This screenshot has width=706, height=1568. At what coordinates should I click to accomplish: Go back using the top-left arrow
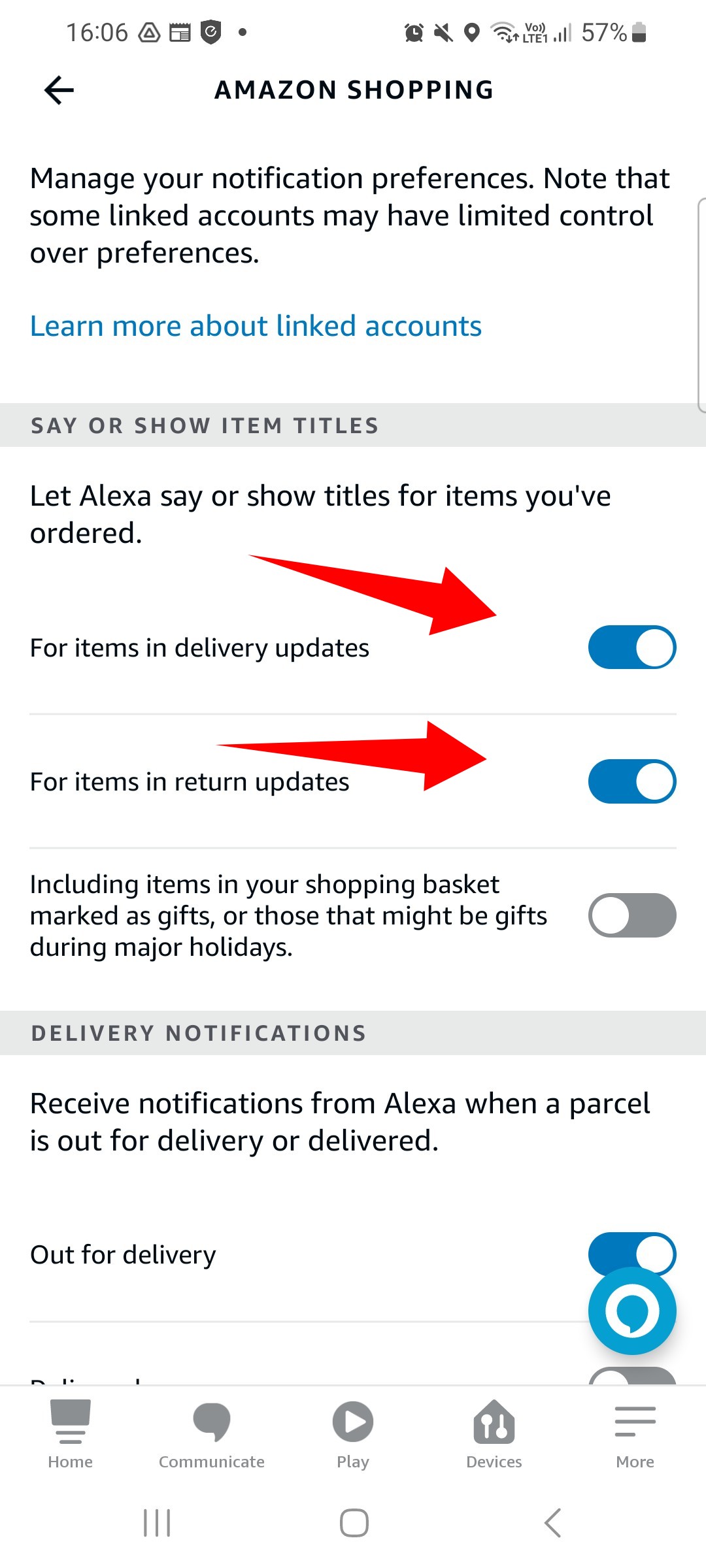coord(59,90)
